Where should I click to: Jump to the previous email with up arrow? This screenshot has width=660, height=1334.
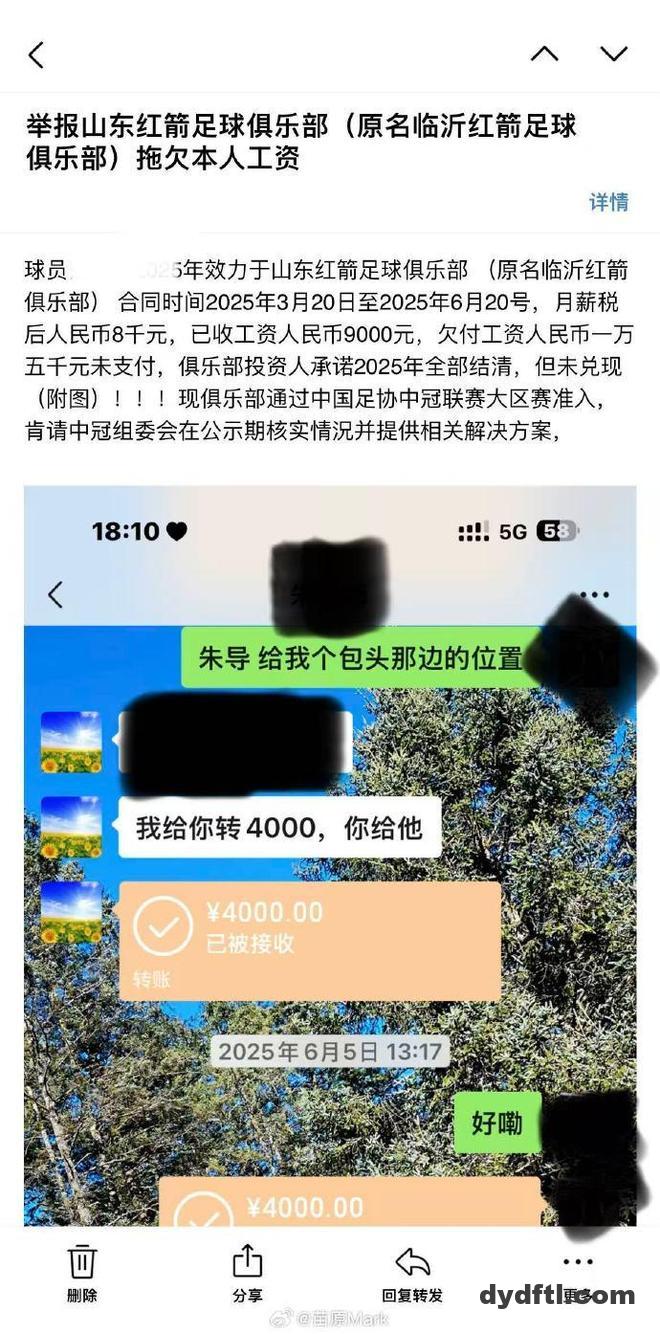[544, 54]
